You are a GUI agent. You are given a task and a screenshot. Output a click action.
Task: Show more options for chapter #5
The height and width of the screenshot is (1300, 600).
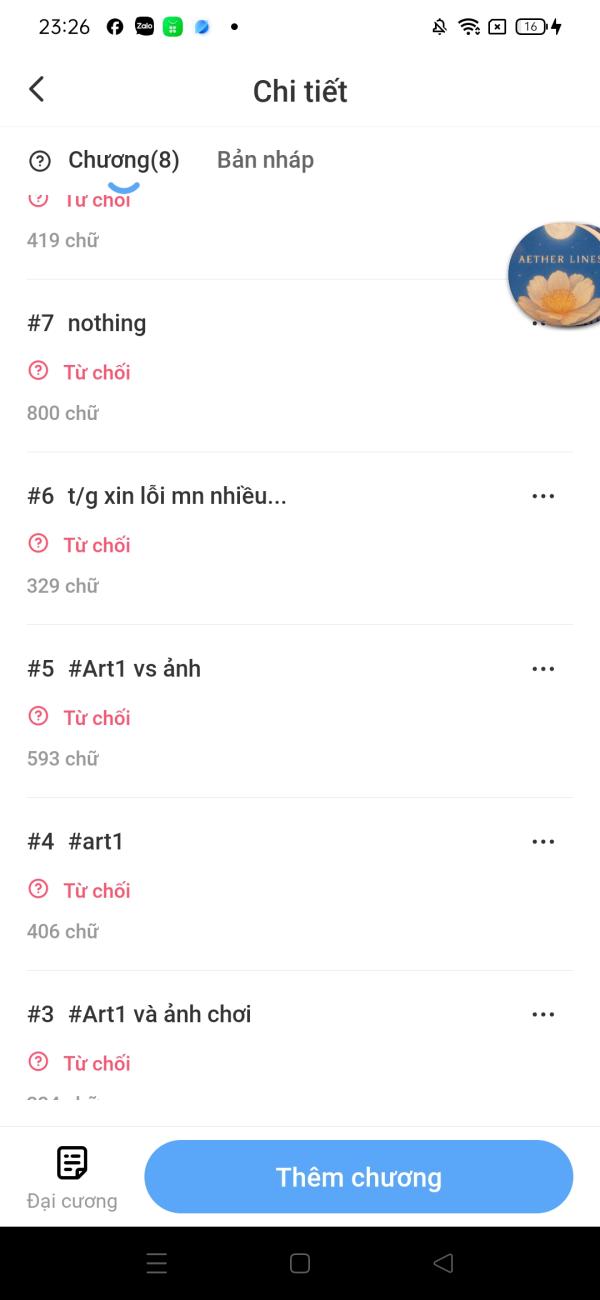tap(543, 669)
